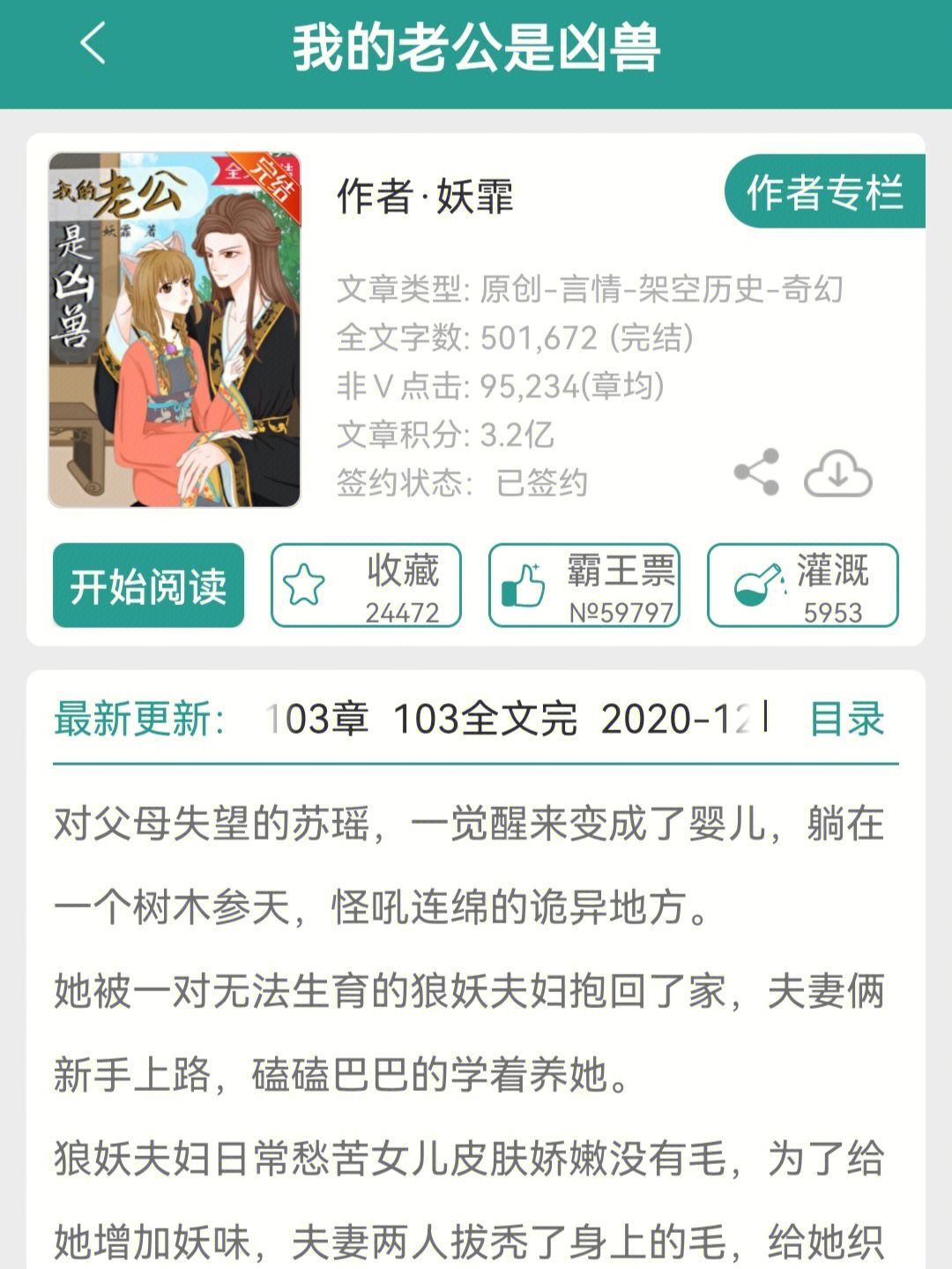The image size is (952, 1269).
Task: Add novel to 收藏 favorites
Action: point(366,586)
